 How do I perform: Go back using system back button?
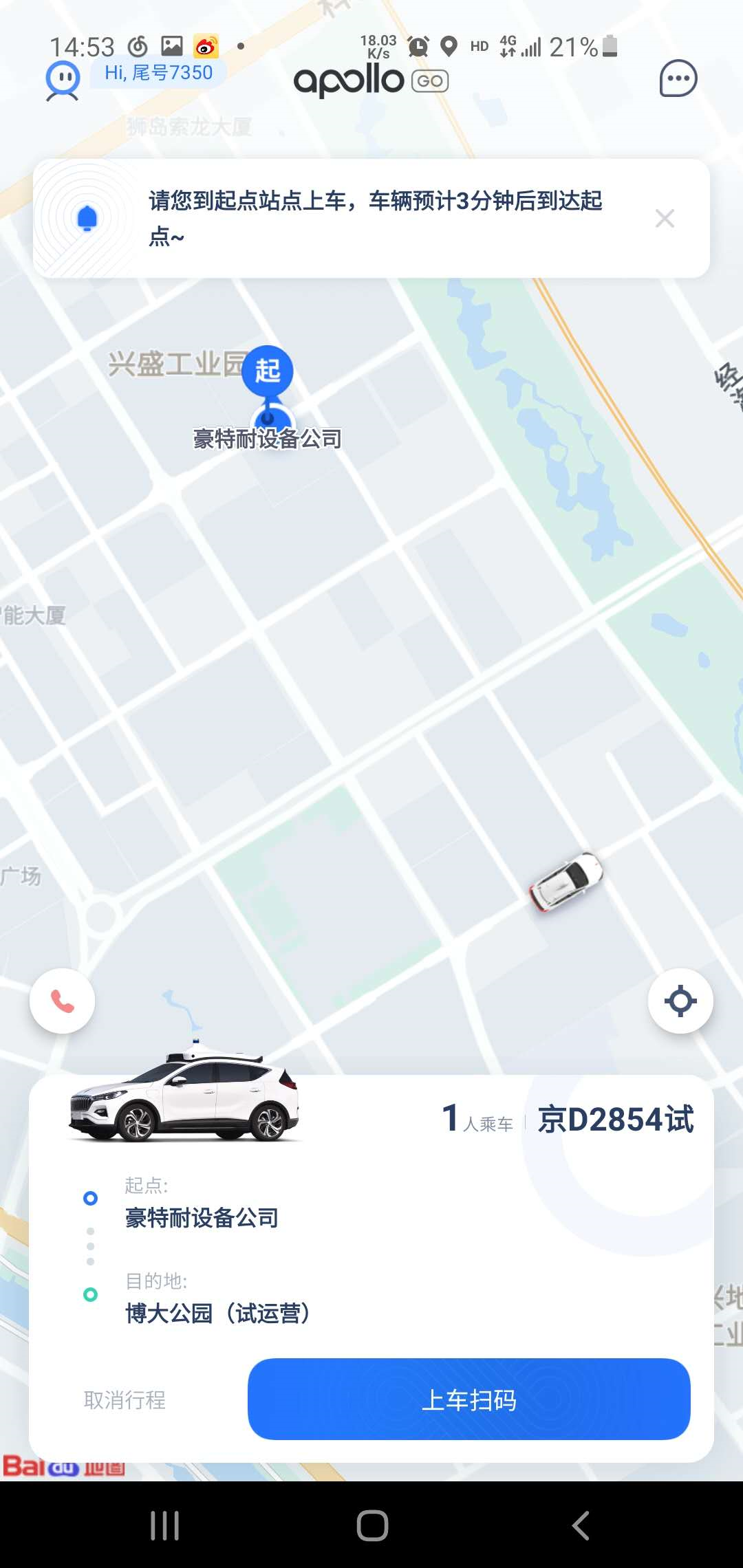click(x=581, y=1525)
